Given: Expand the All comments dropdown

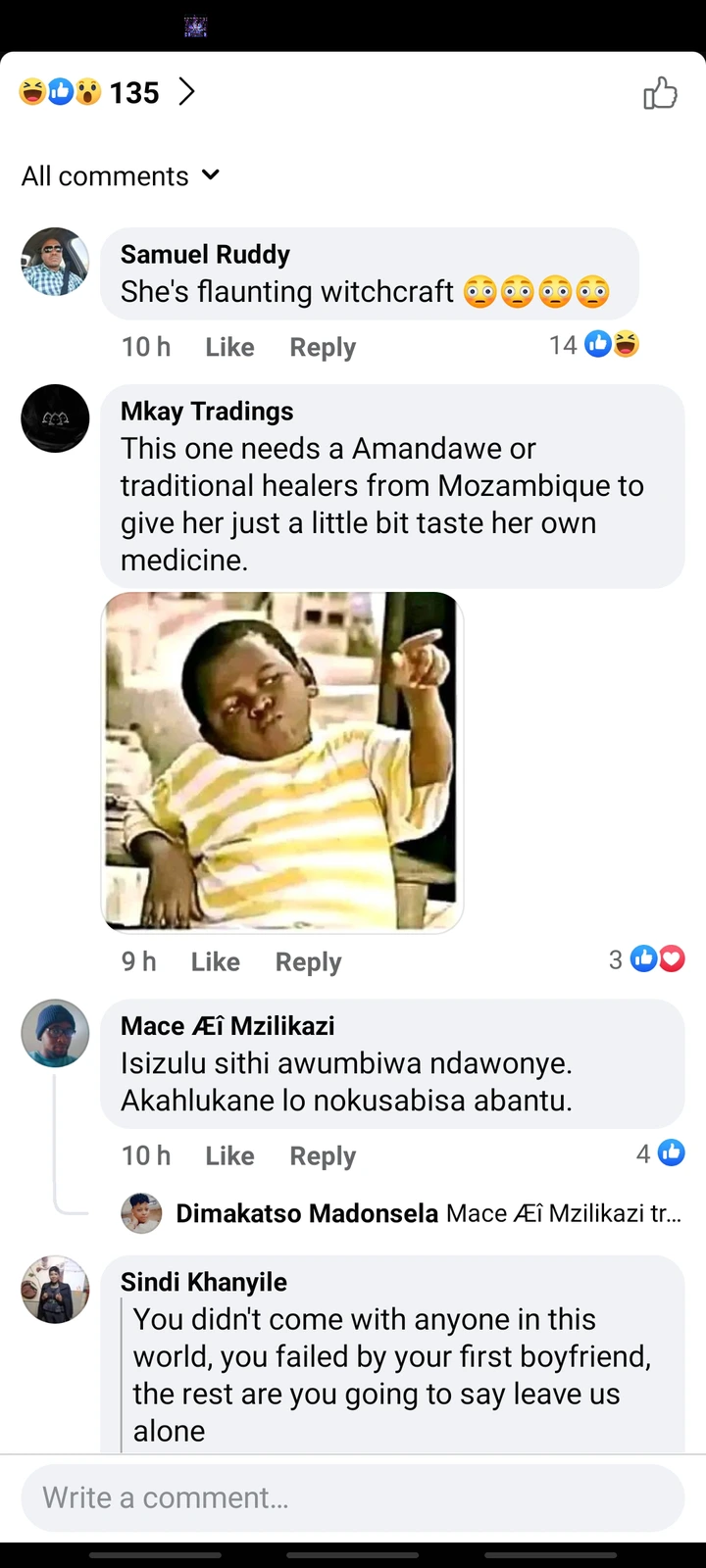Looking at the screenshot, I should coord(121,176).
